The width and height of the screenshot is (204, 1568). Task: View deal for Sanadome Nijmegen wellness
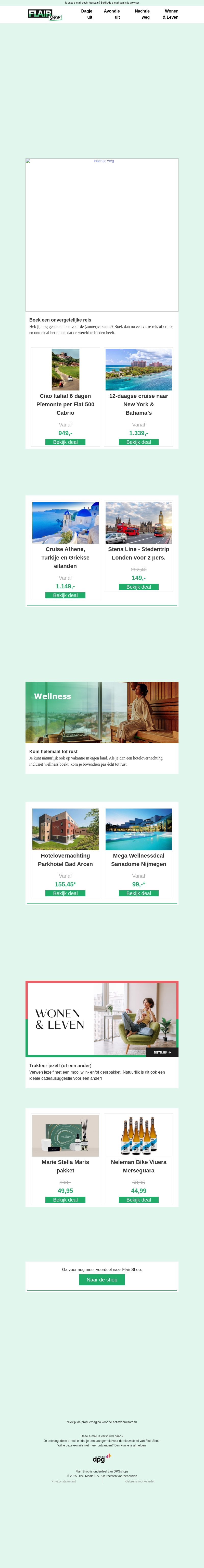pyautogui.click(x=138, y=894)
